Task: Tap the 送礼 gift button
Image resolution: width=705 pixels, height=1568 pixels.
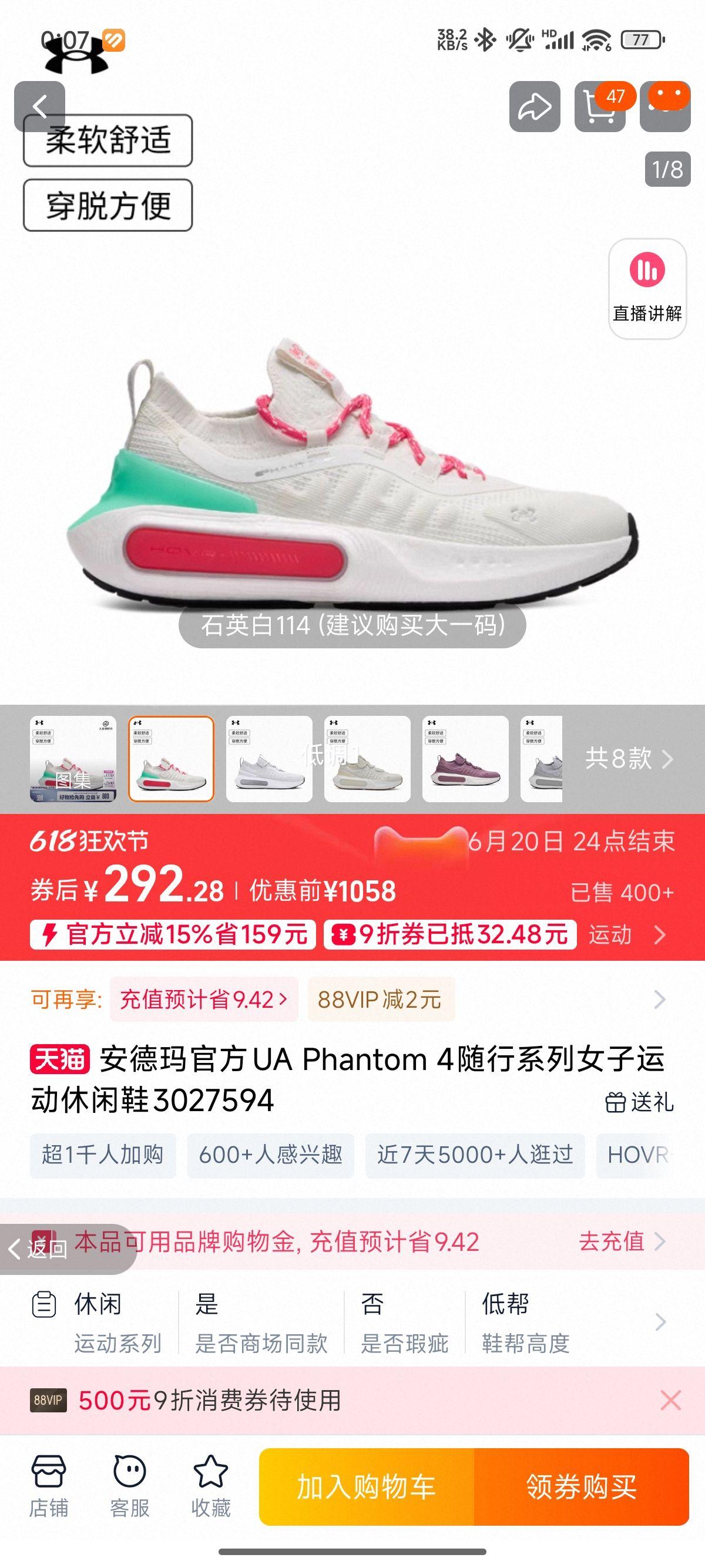Action: (639, 1102)
